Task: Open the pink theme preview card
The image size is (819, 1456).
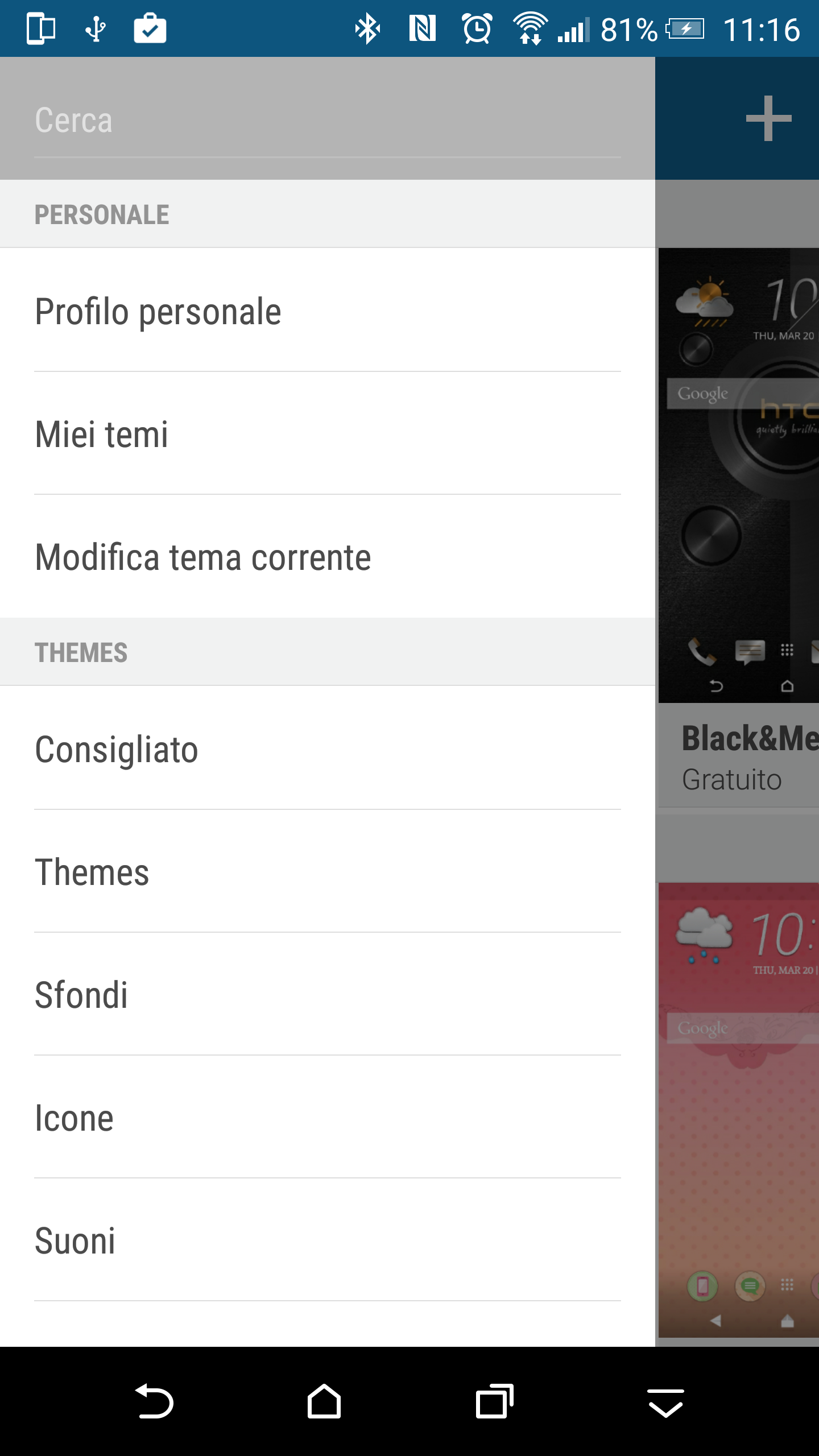Action: coord(739,1110)
